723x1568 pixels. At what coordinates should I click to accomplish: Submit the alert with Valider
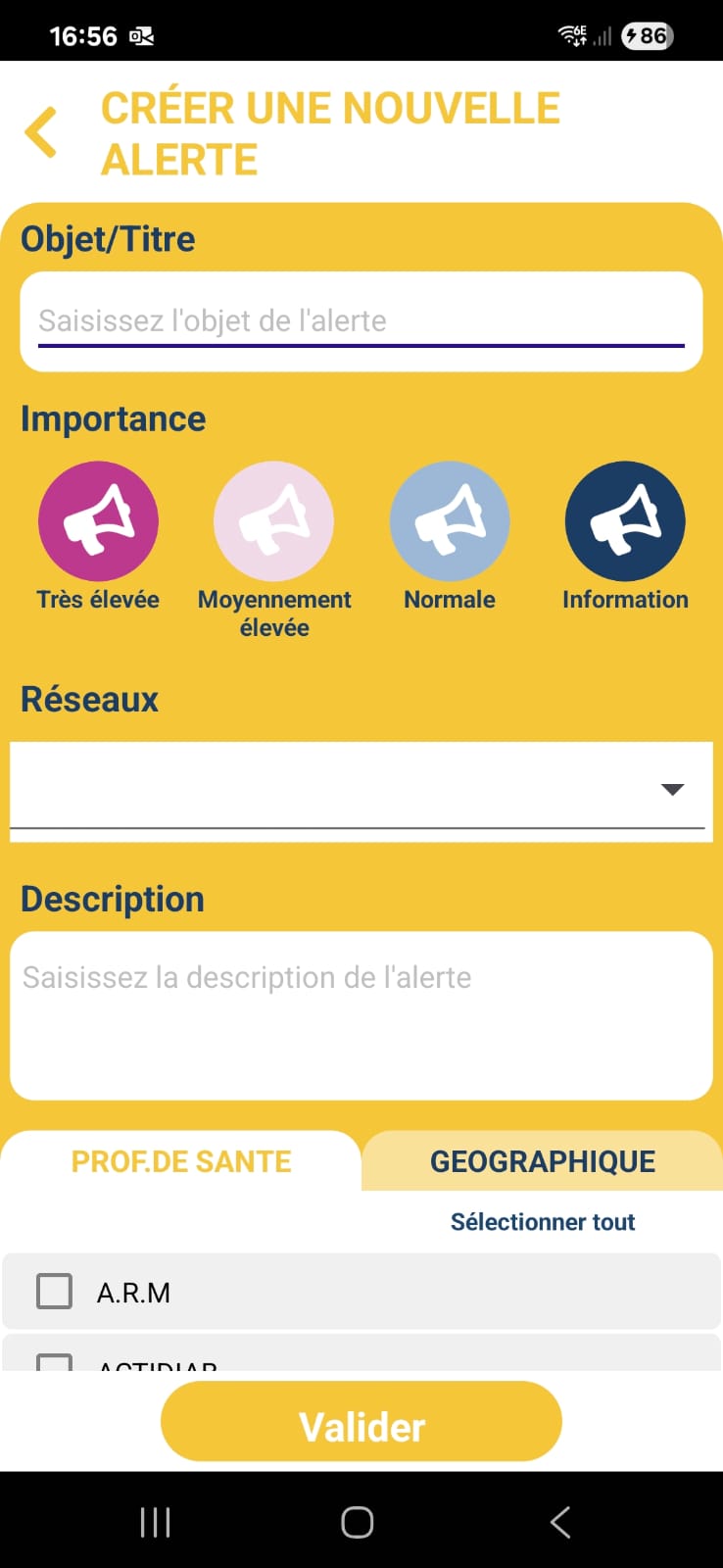[361, 1426]
